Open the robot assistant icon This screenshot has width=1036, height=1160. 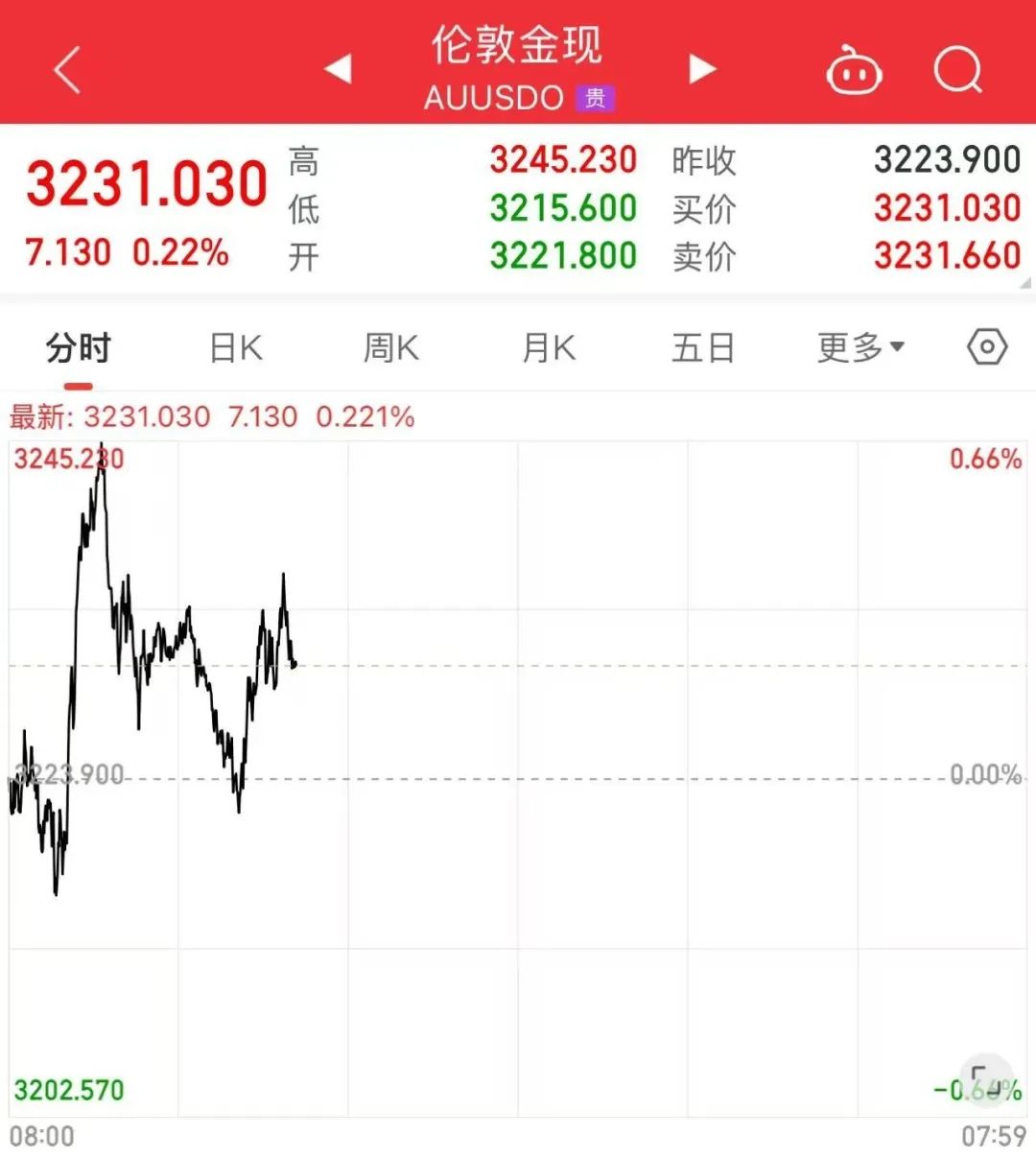point(854,71)
